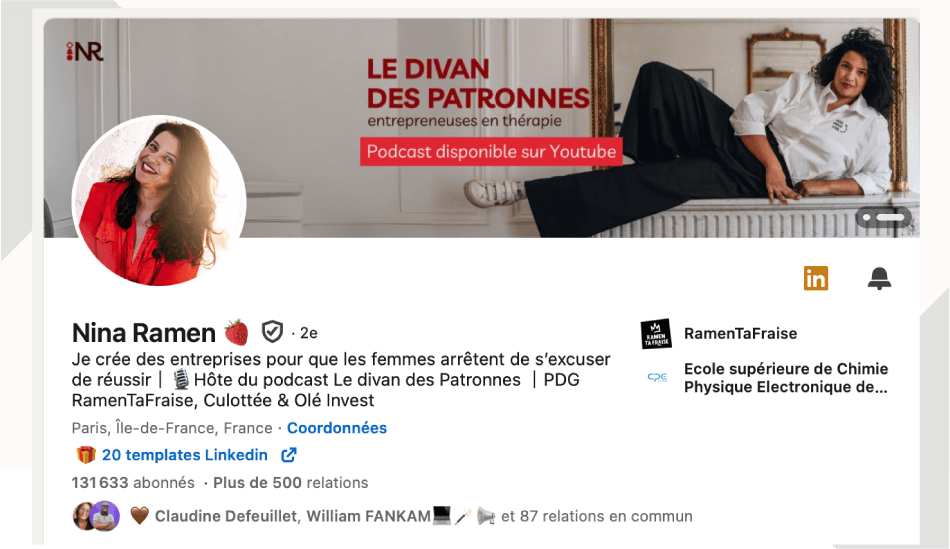The width and height of the screenshot is (950, 549).
Task: Switch the banner slide using page indicator
Action: click(884, 217)
